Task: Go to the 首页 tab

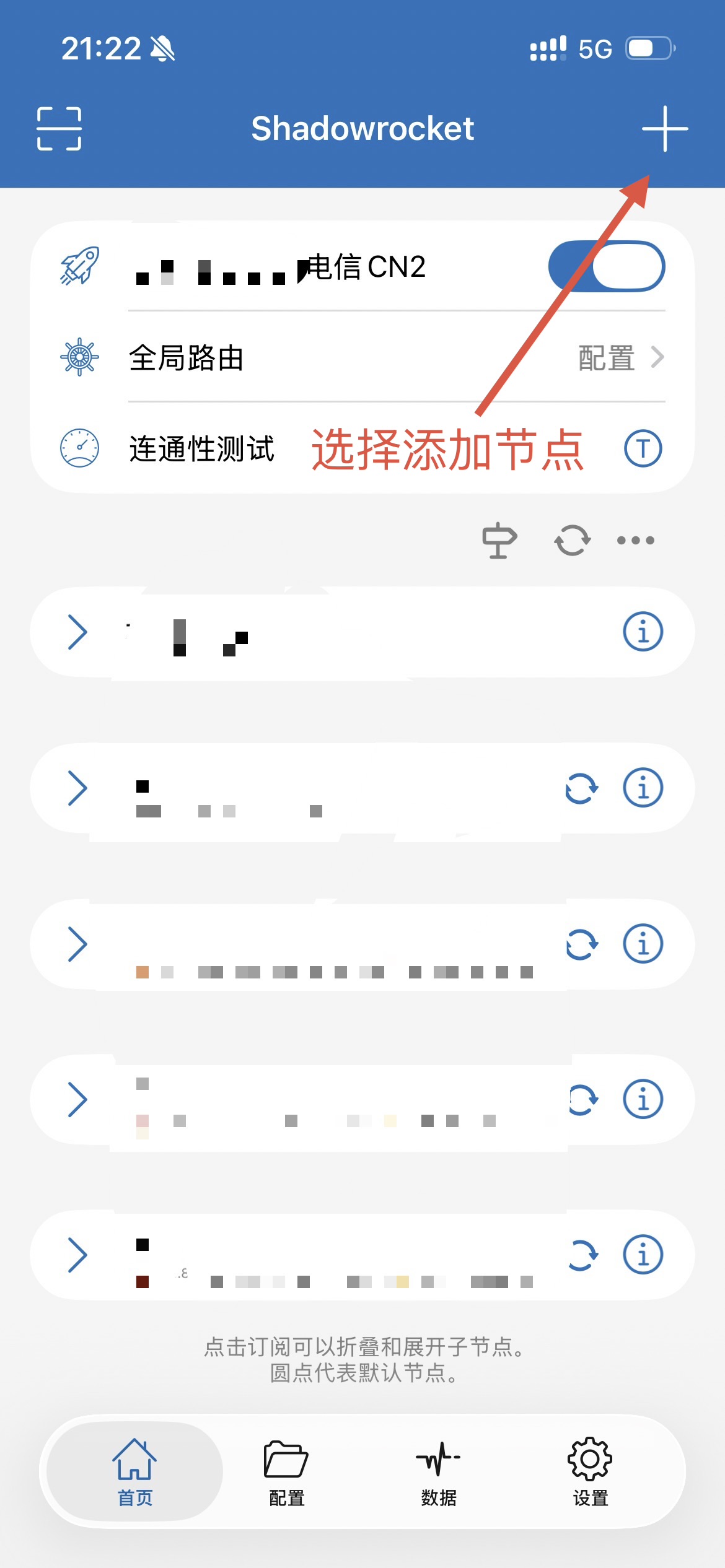Action: 134,1471
